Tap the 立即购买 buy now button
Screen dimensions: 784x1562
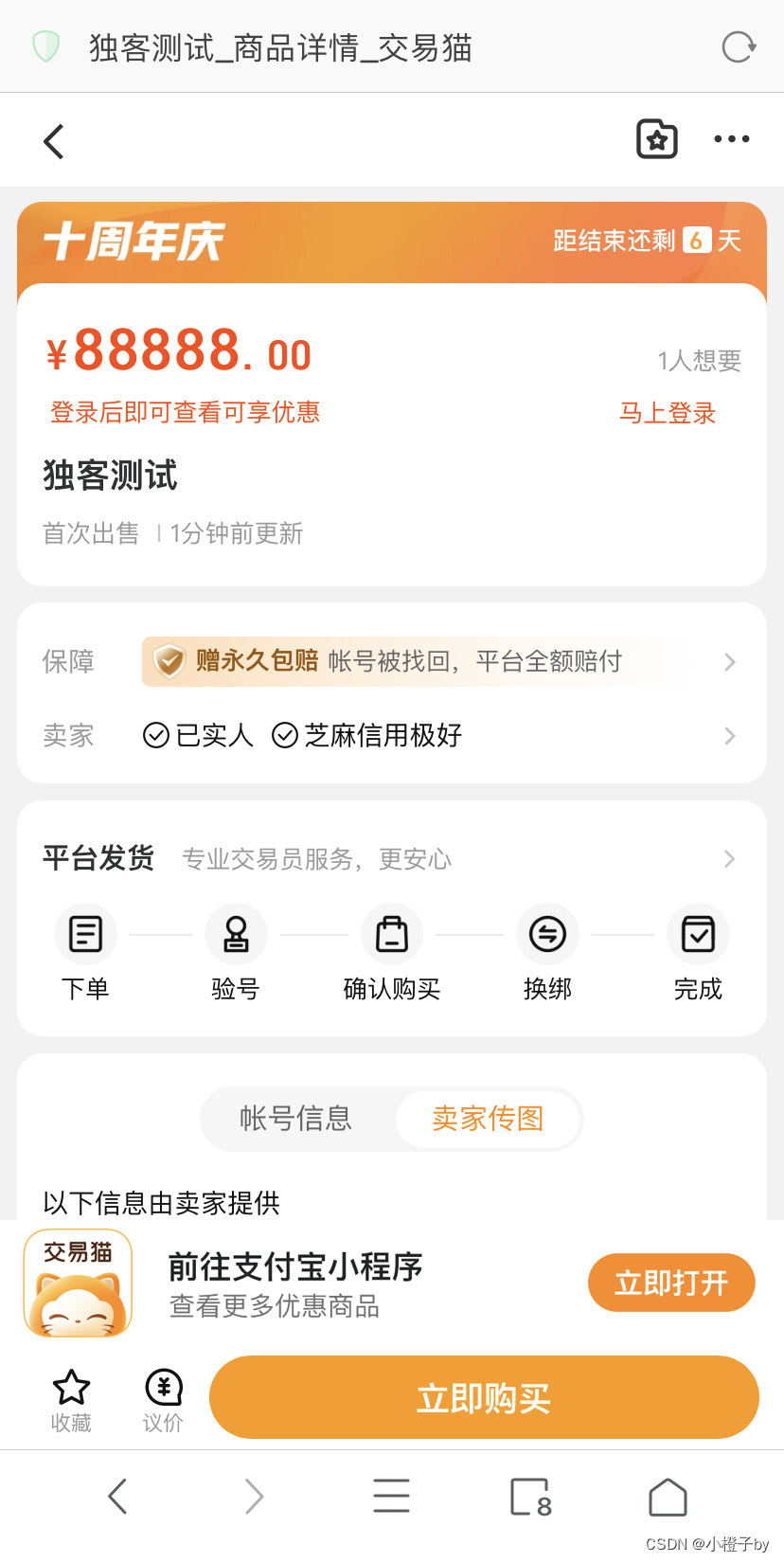coord(484,1397)
